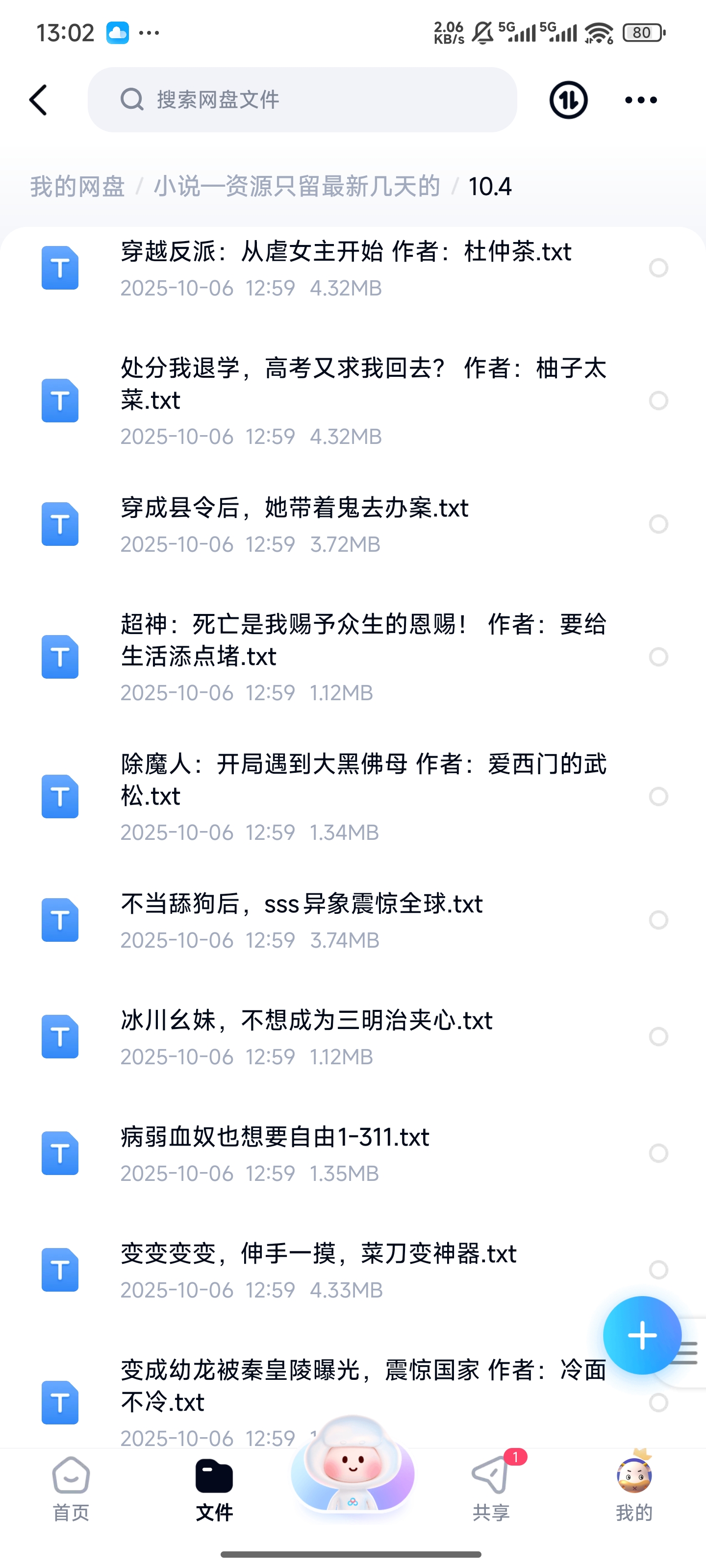
Task: Go back using the top-left arrow
Action: [38, 100]
